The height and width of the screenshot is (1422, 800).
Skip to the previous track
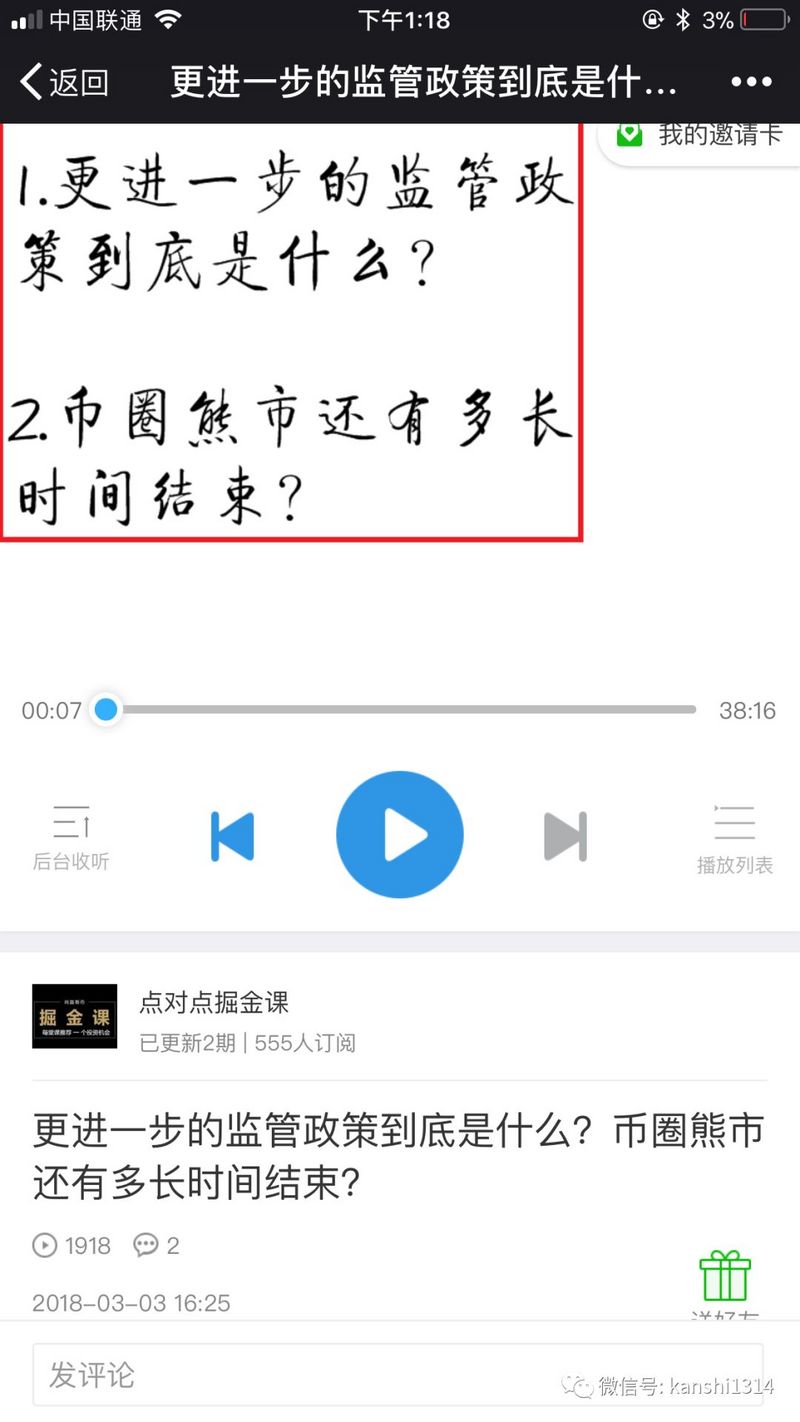click(233, 836)
